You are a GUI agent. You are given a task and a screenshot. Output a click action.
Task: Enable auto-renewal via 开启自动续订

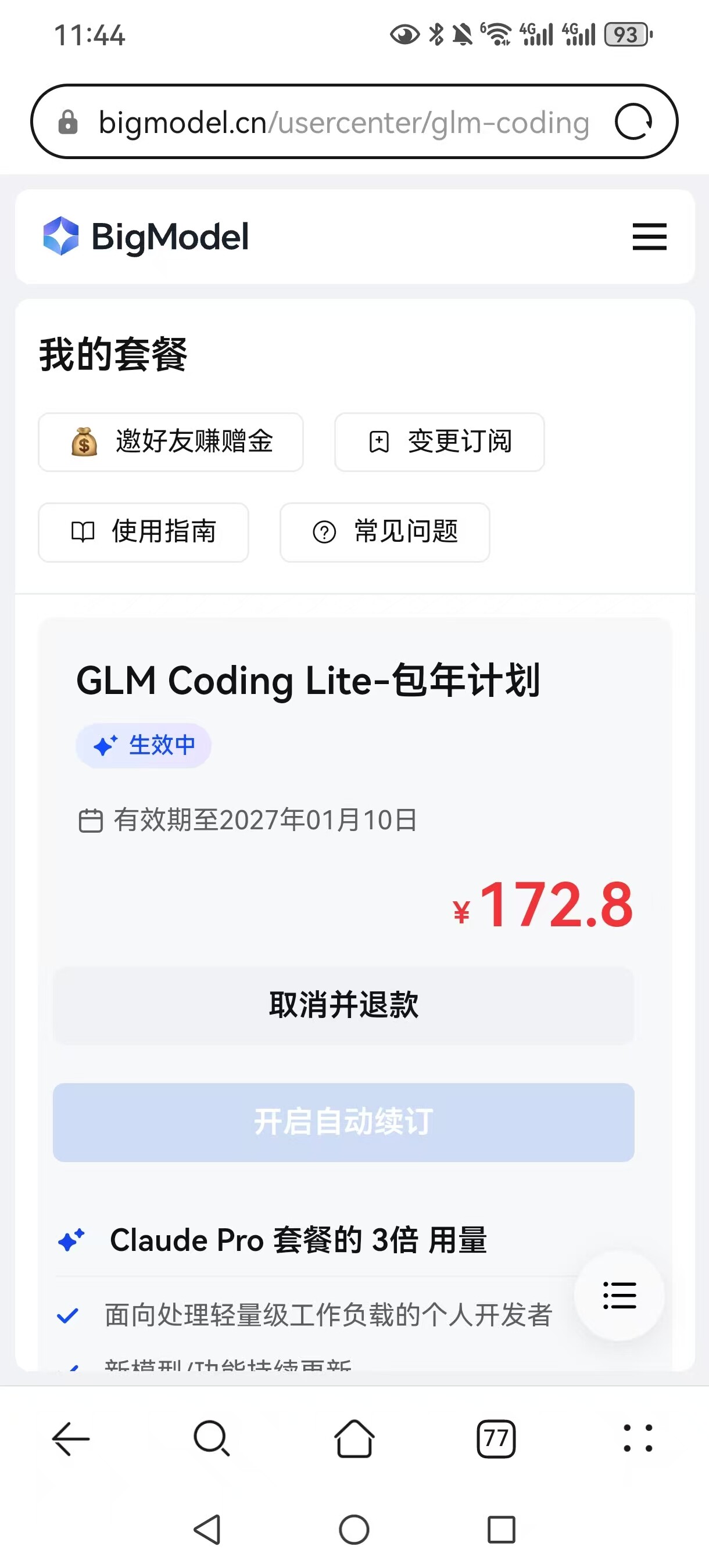click(343, 1122)
